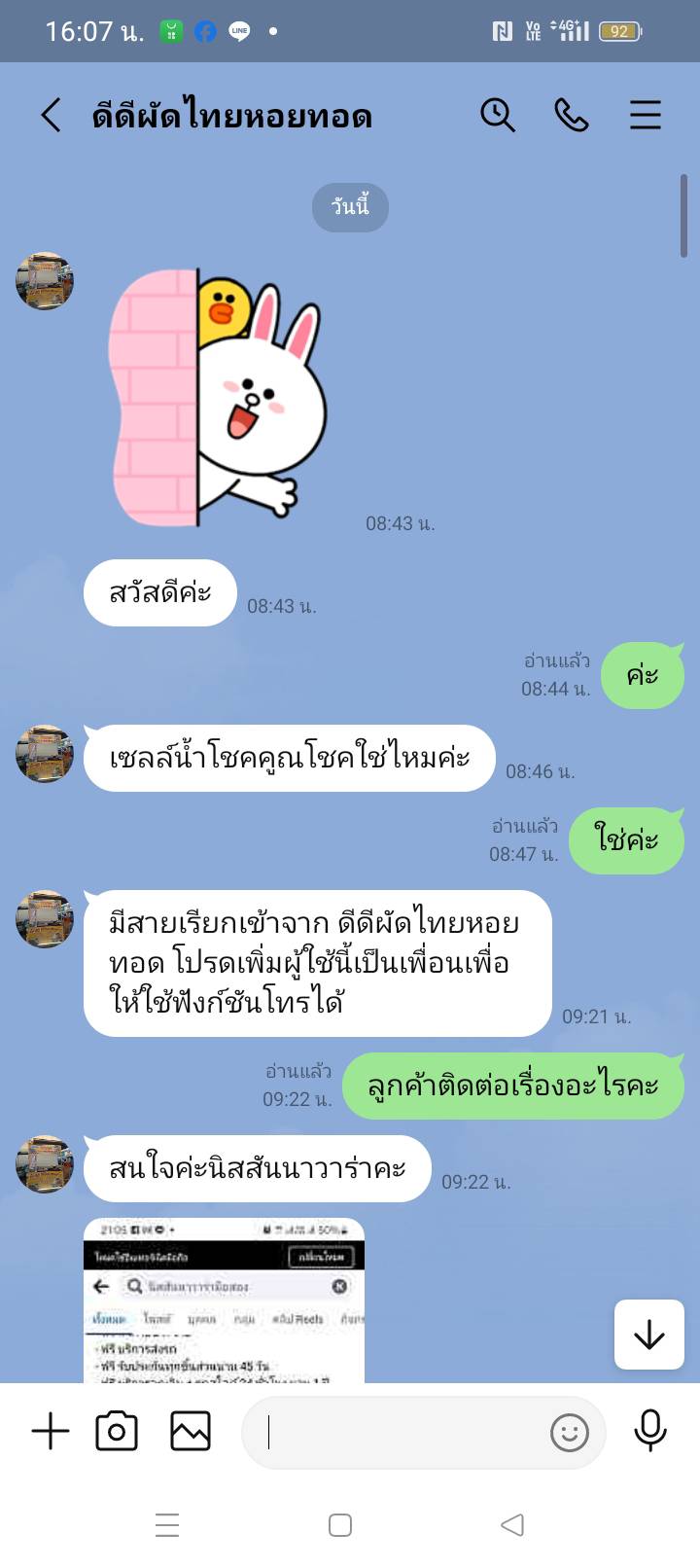Open the camera to take a photo

[117, 1431]
